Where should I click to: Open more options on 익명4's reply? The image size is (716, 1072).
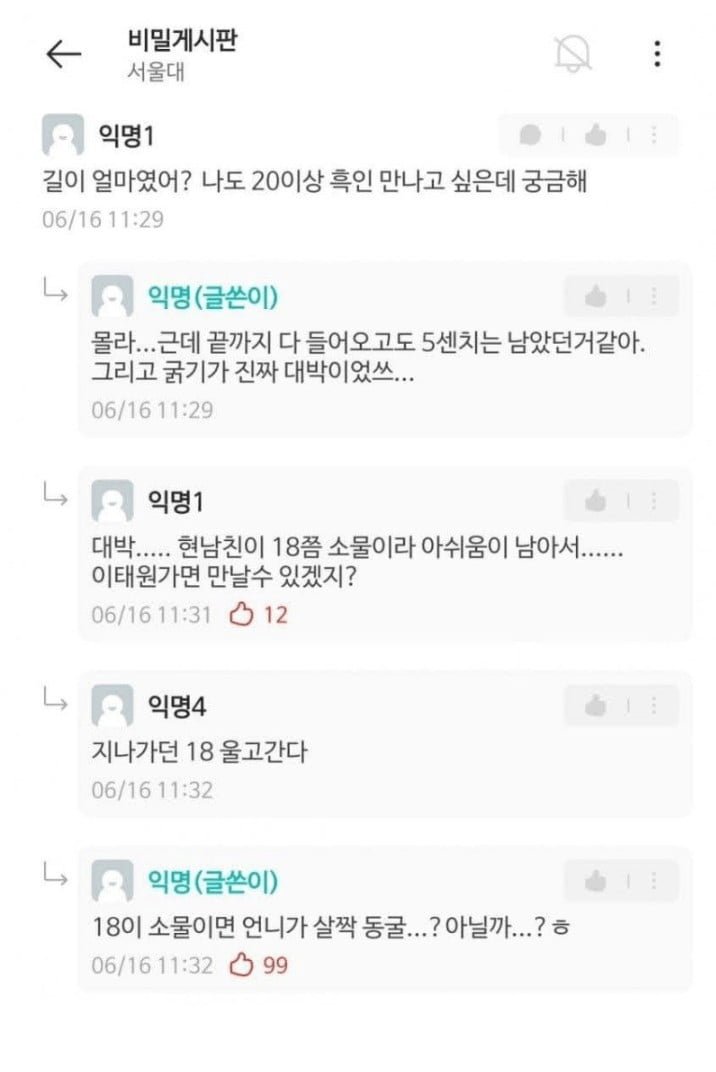[x=654, y=705]
